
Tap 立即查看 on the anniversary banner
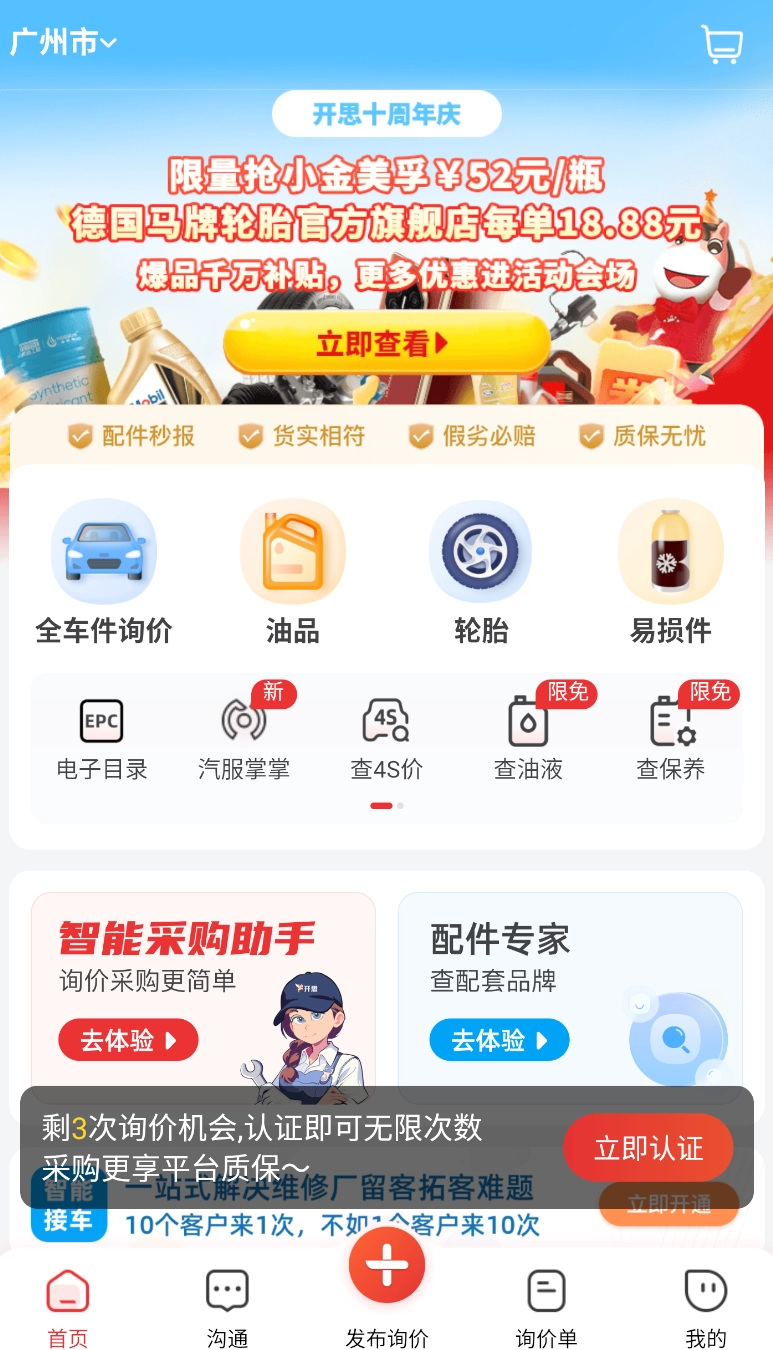pyautogui.click(x=385, y=345)
